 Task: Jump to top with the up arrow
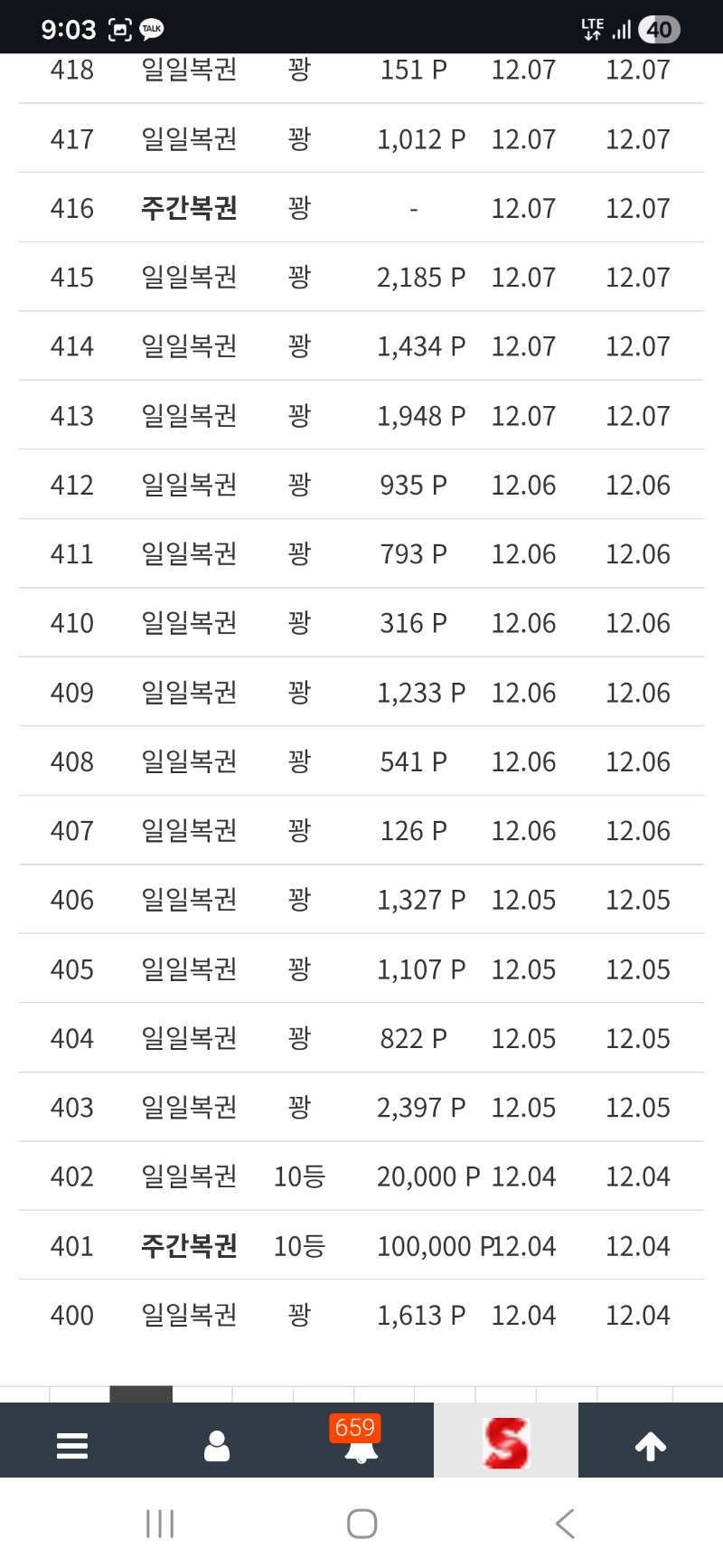click(651, 1445)
